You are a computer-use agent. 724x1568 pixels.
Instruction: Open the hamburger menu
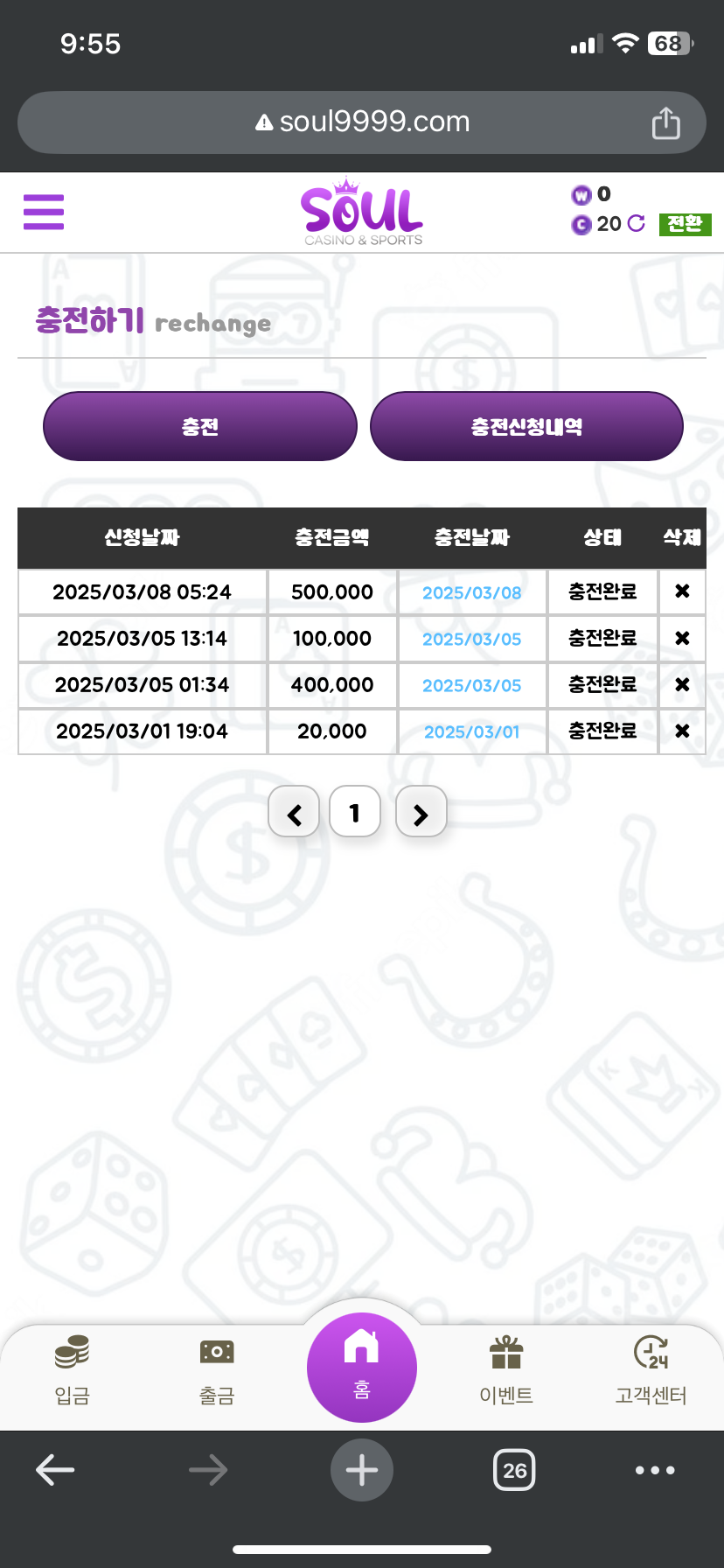(x=44, y=212)
